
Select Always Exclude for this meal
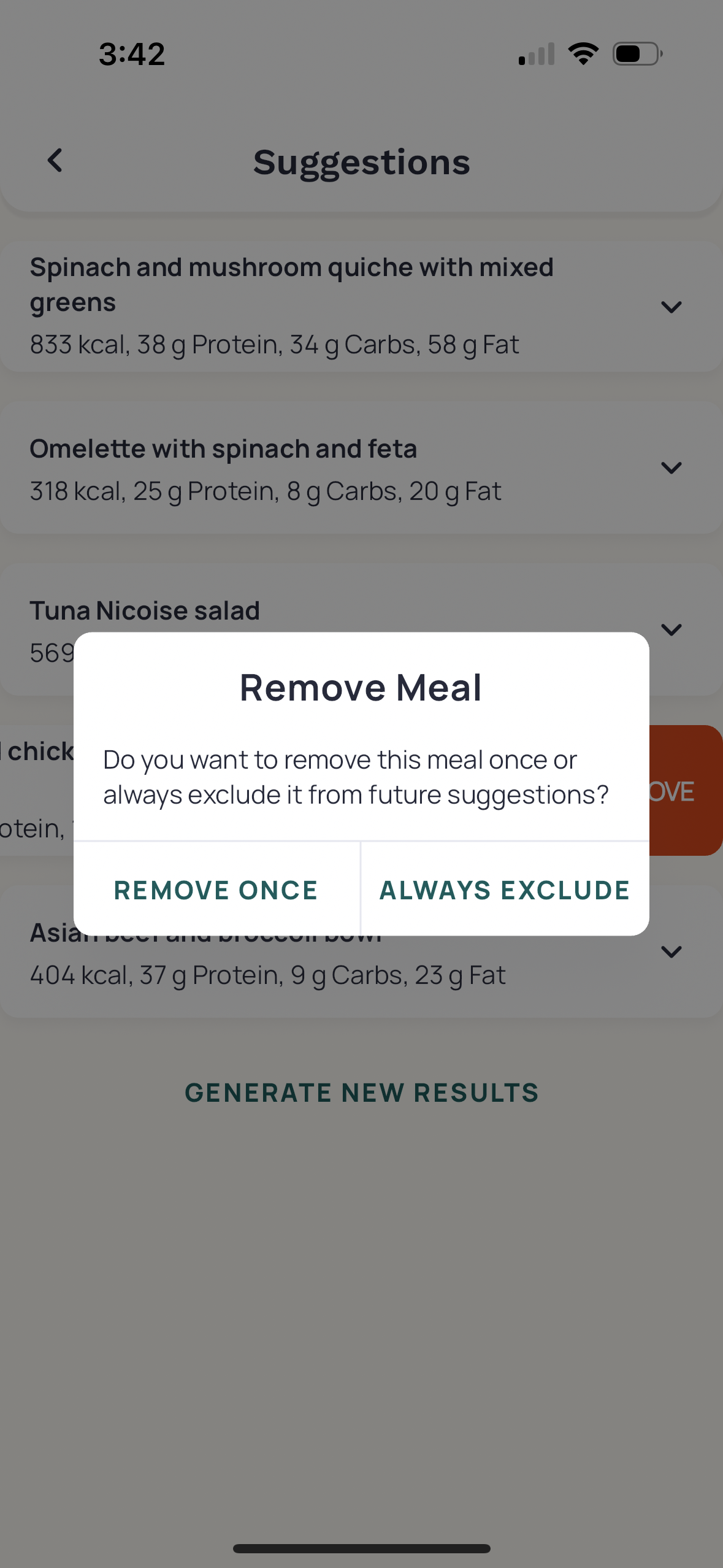[505, 890]
